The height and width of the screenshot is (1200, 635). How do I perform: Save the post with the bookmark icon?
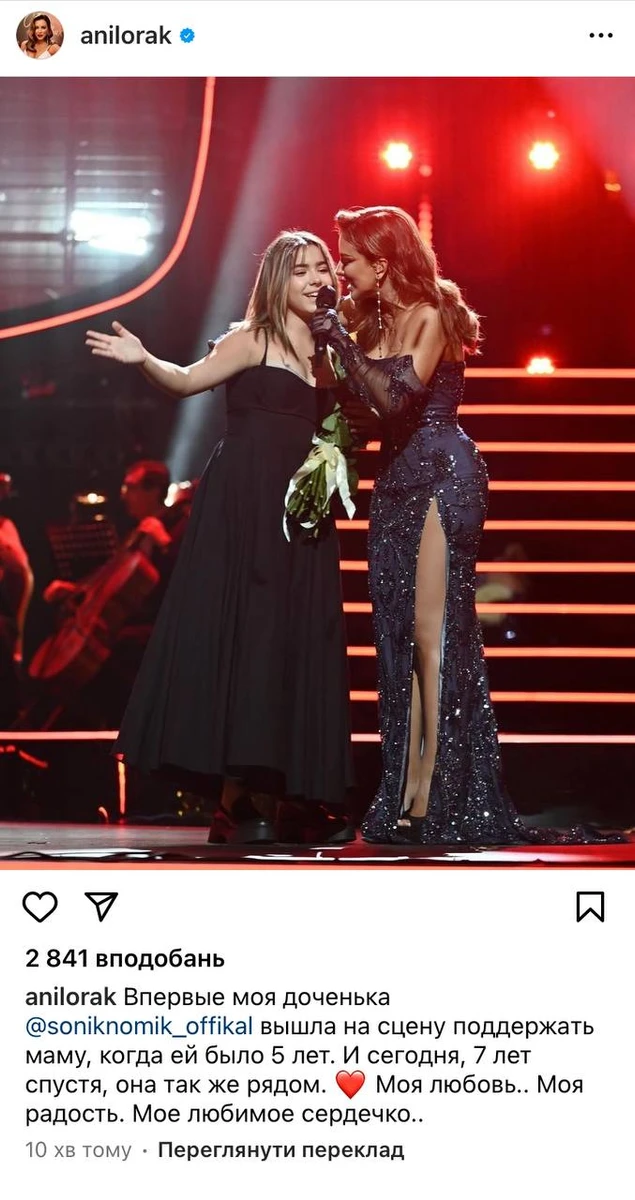tap(590, 906)
